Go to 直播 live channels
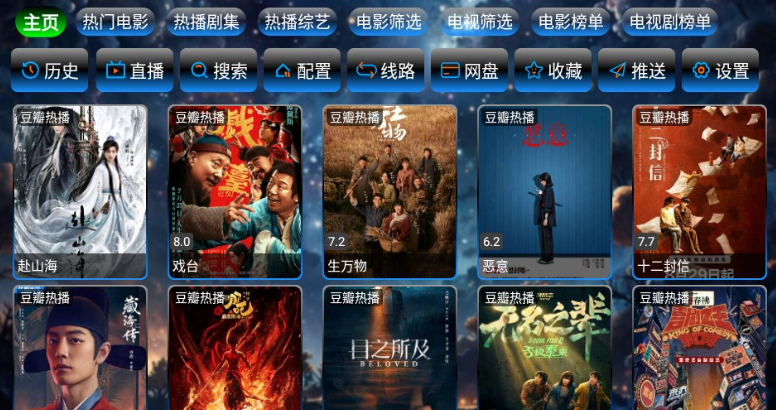Image resolution: width=776 pixels, height=410 pixels. click(x=135, y=70)
